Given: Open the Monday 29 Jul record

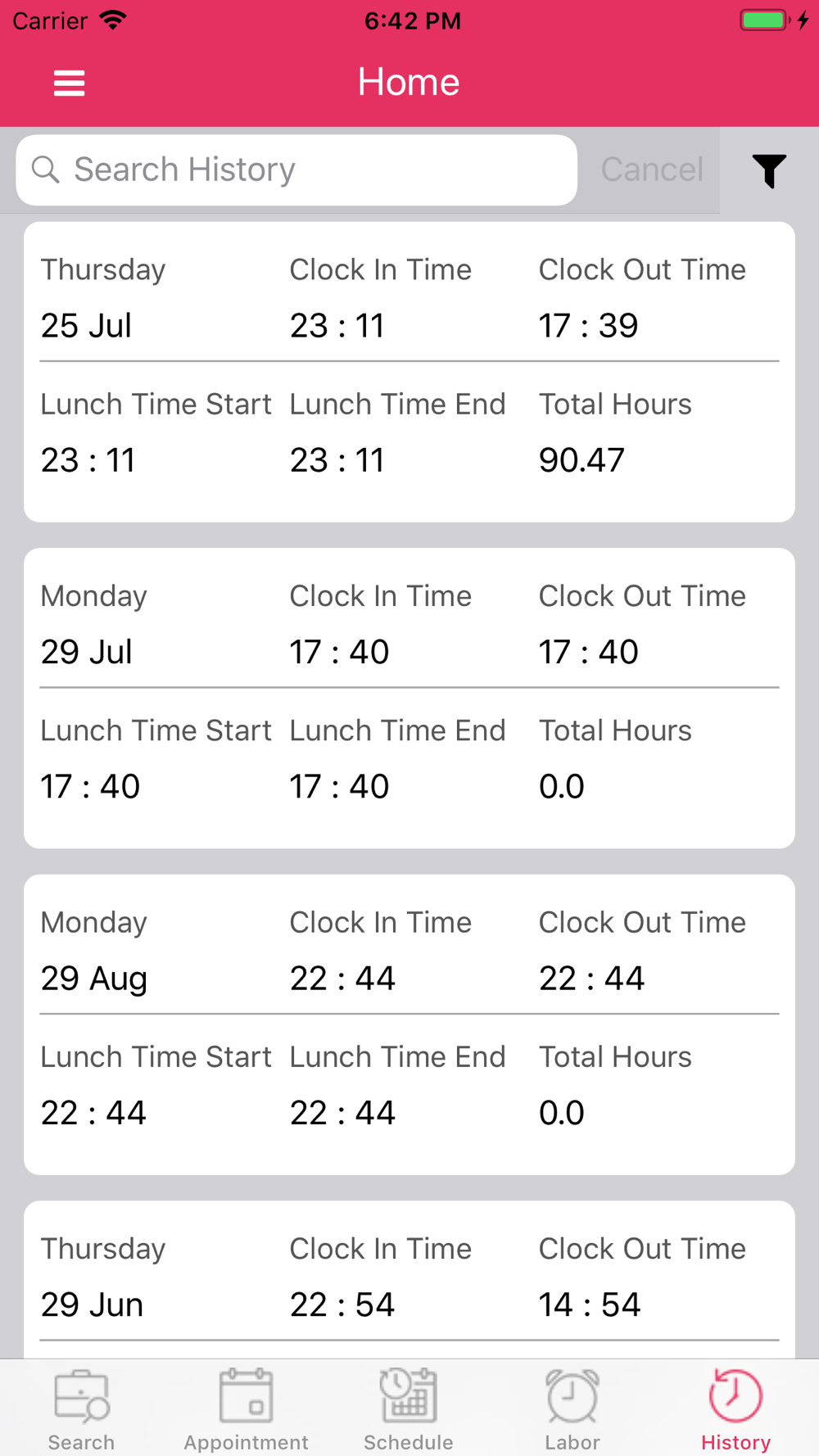Looking at the screenshot, I should [409, 699].
